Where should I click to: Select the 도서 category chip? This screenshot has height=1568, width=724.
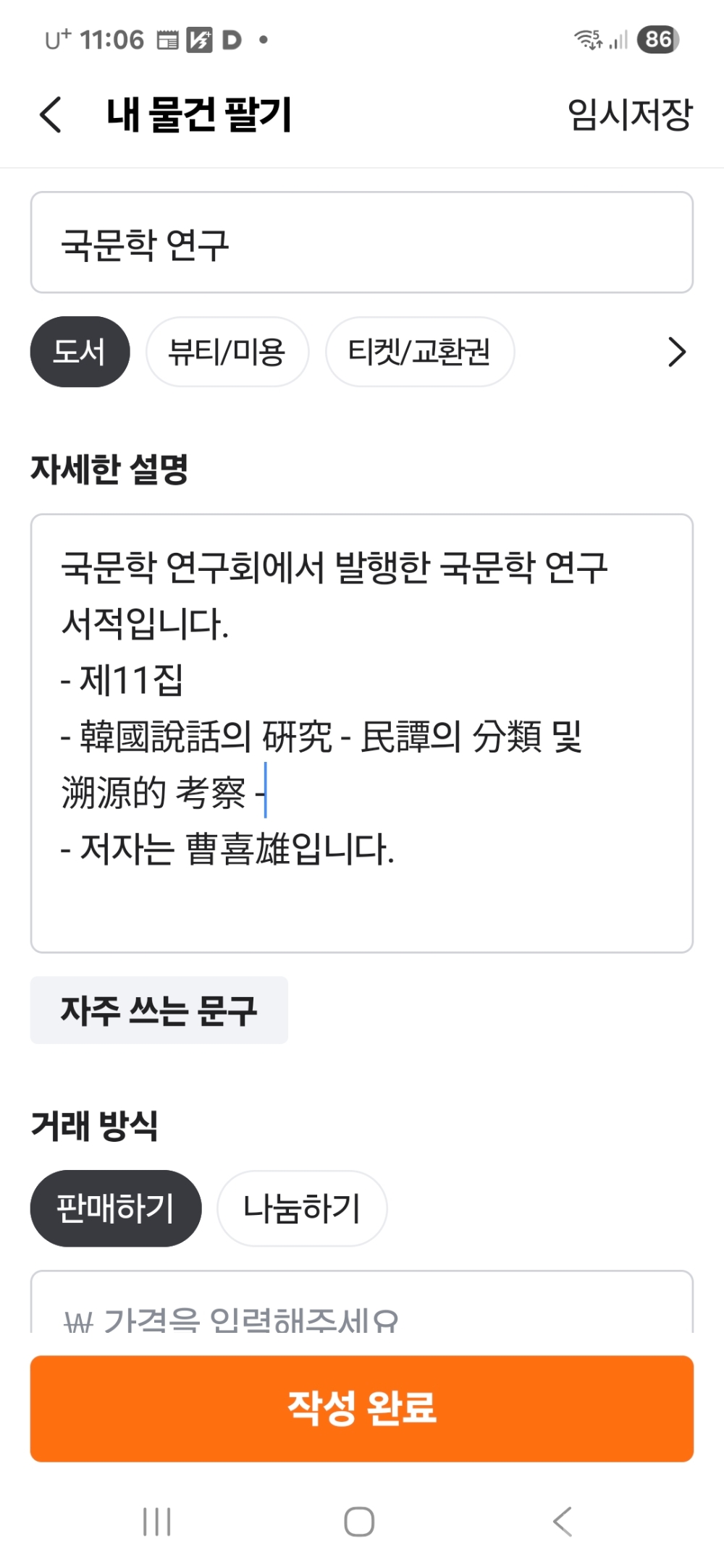80,352
